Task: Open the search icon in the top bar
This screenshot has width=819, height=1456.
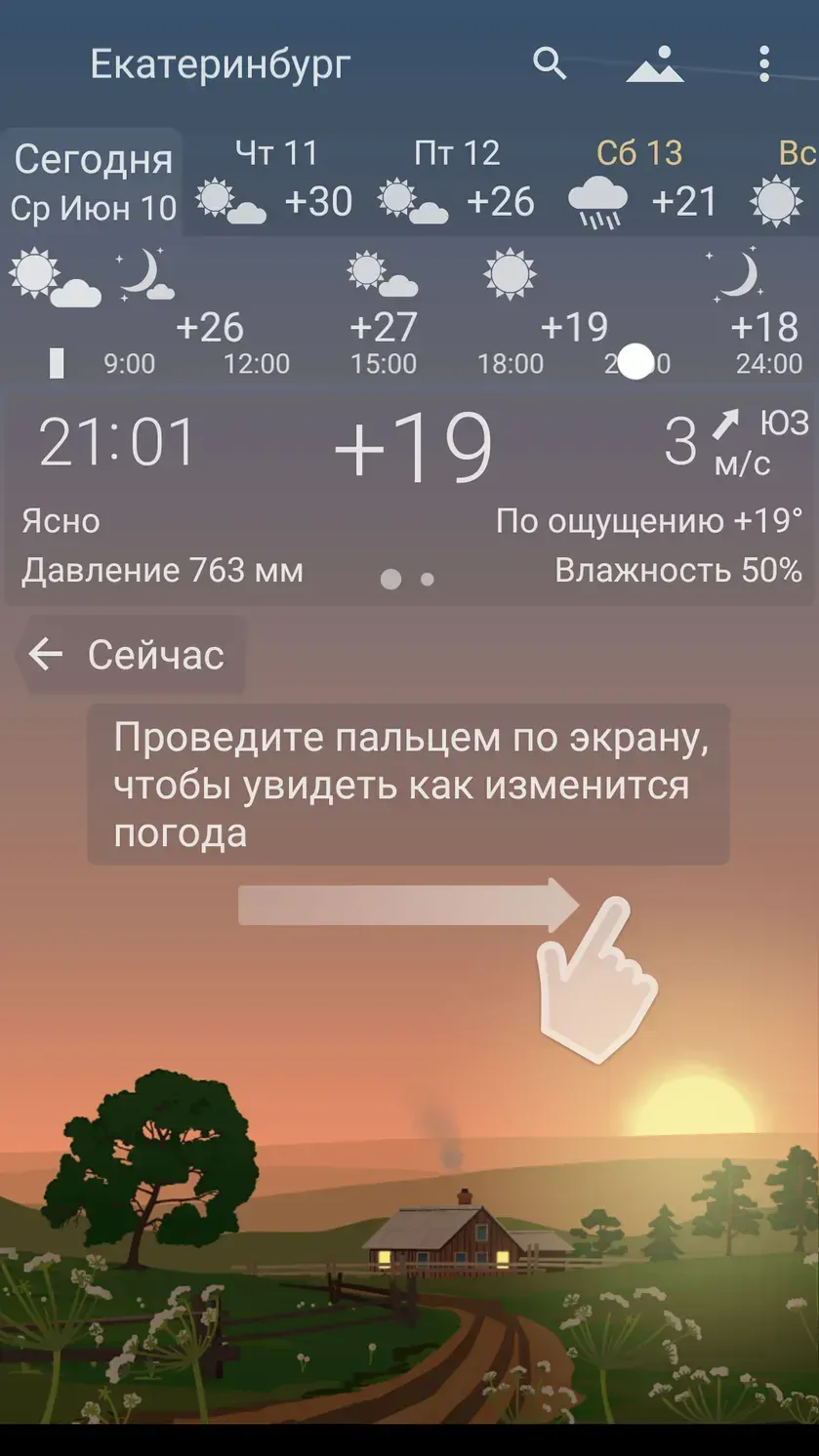Action: tap(550, 63)
